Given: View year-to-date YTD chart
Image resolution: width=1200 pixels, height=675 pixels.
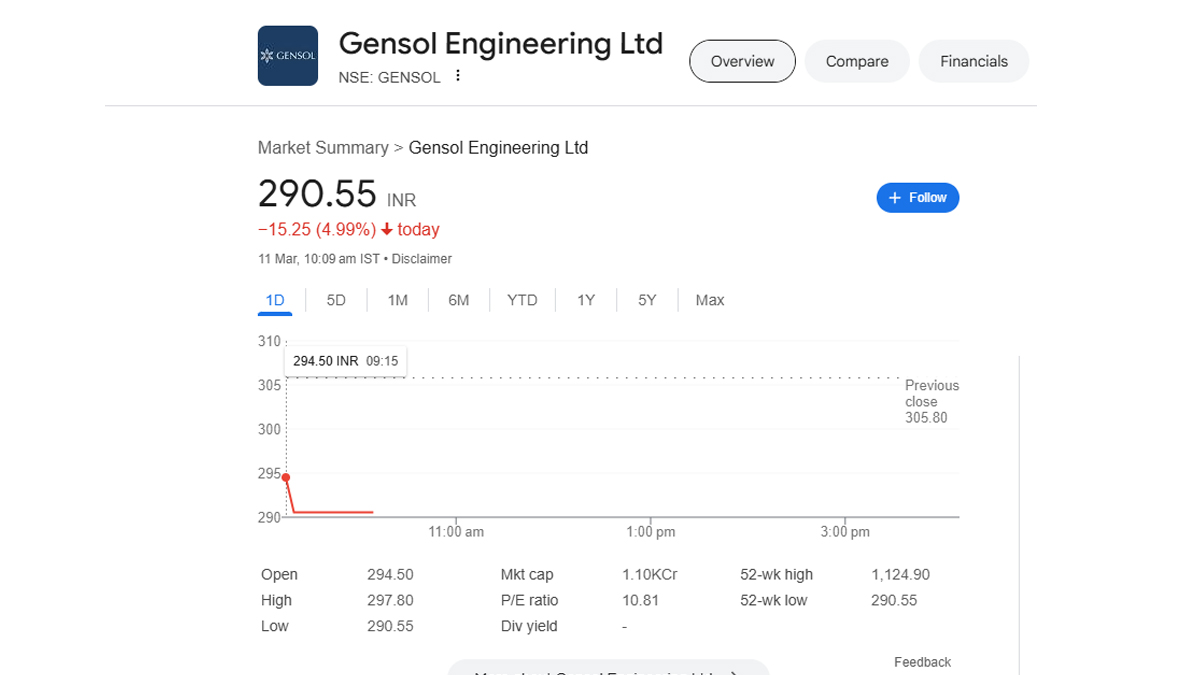Looking at the screenshot, I should coord(522,300).
